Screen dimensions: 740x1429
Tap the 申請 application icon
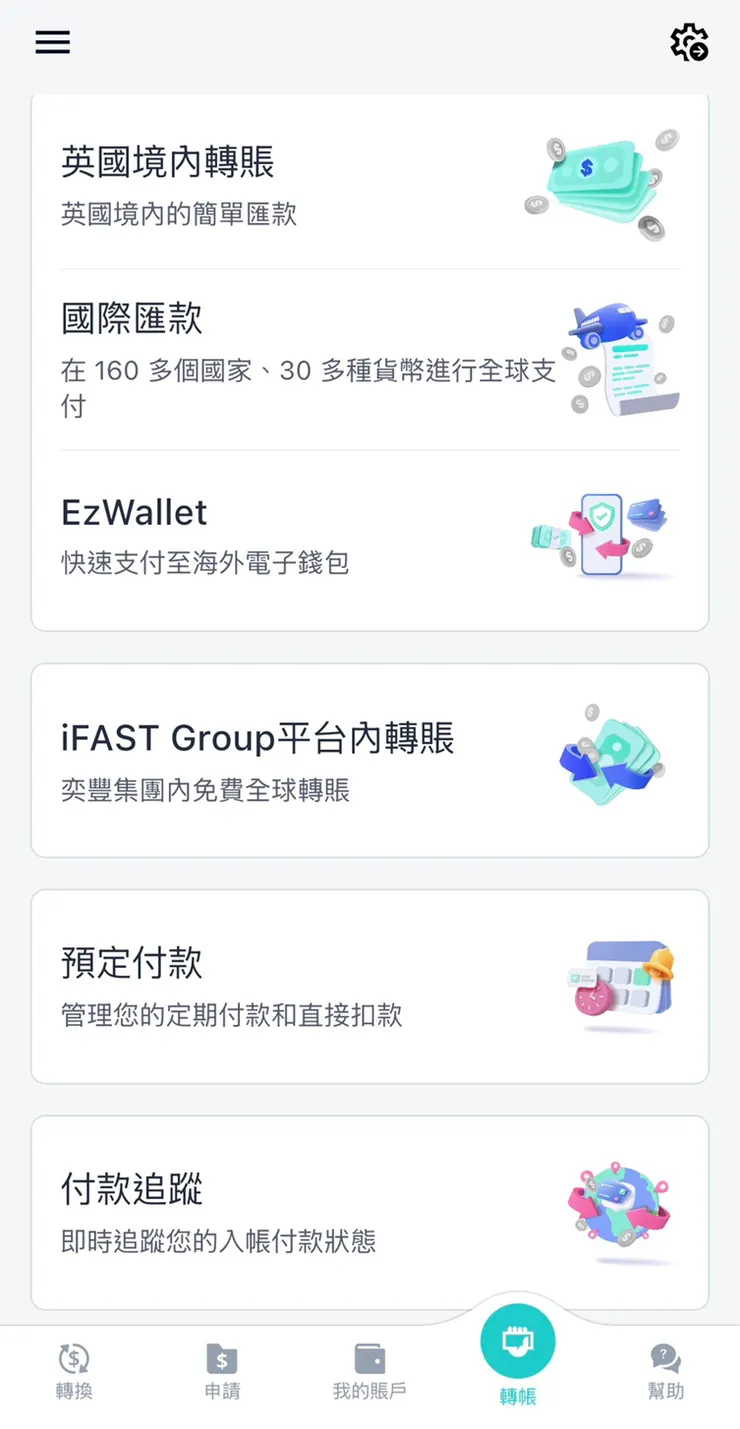[x=221, y=1357]
